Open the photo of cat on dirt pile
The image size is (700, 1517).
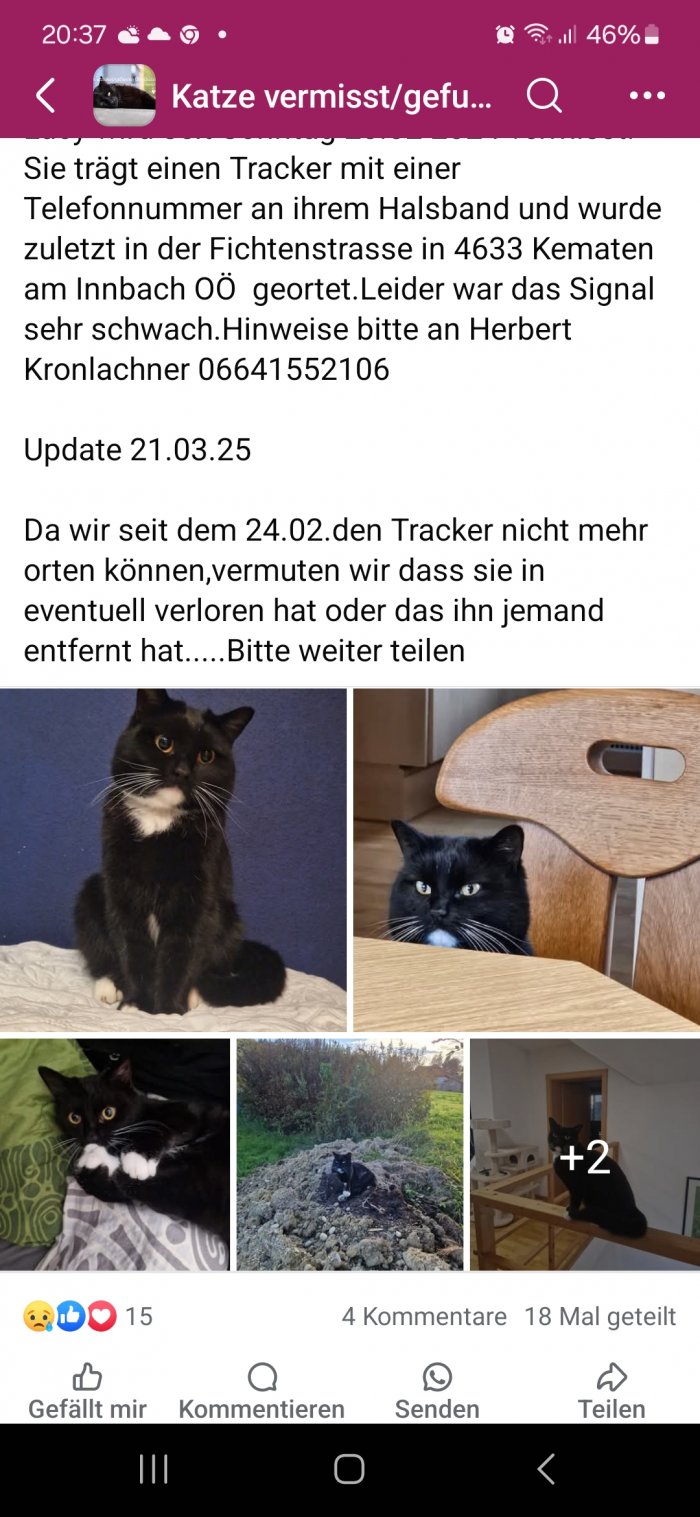click(349, 1154)
